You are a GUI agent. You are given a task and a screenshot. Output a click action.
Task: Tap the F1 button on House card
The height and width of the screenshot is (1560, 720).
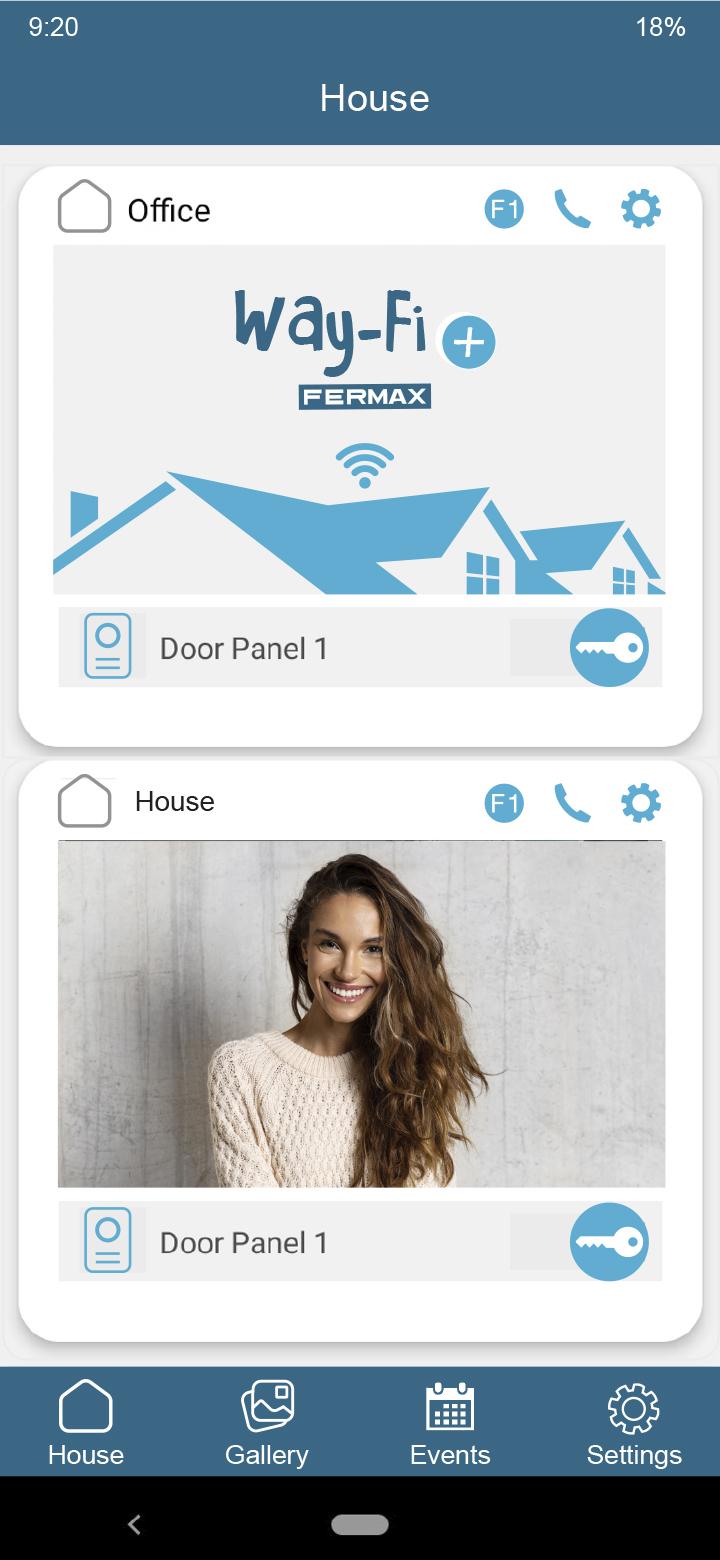click(504, 803)
